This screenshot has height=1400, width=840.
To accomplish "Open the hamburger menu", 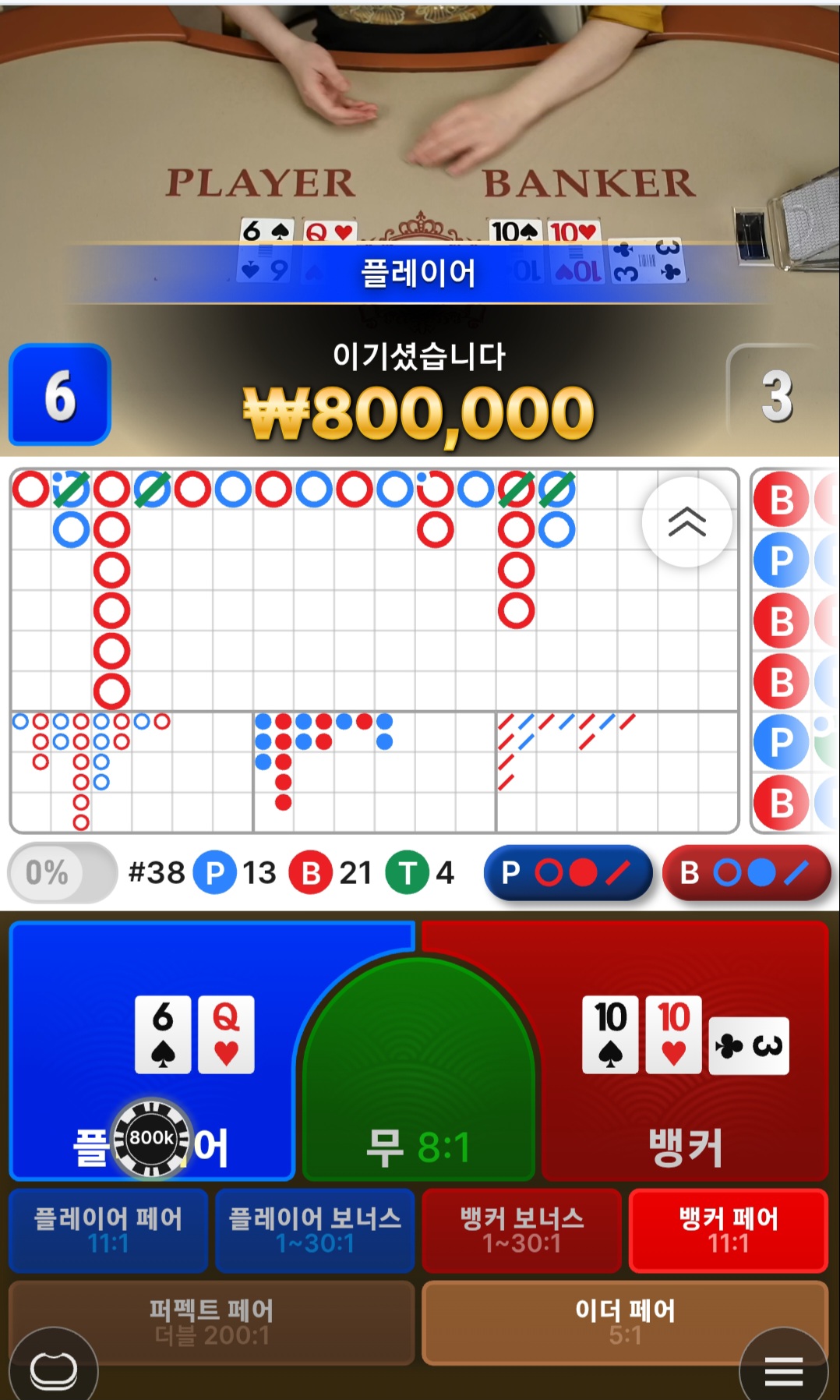I will tap(783, 1371).
